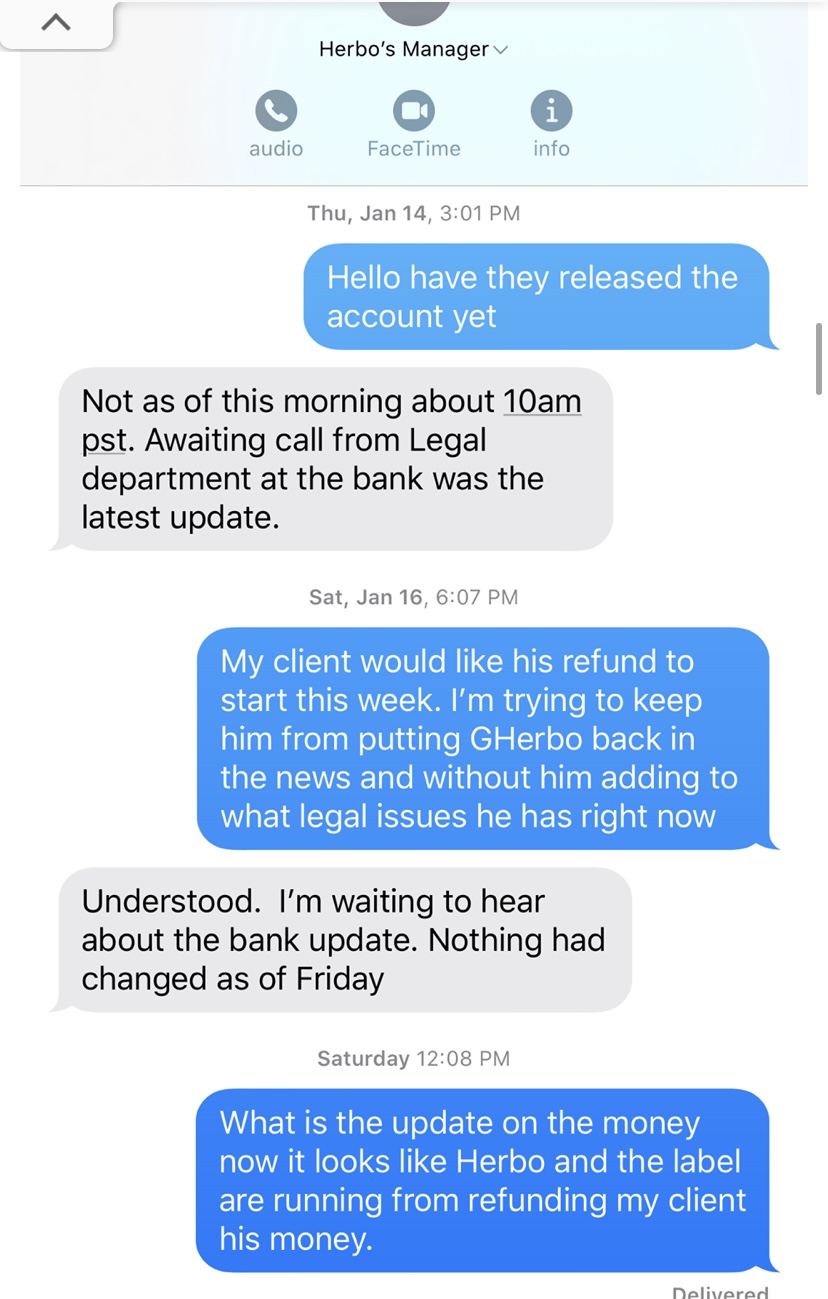
Task: Collapse the header with the up chevron
Action: pos(56,24)
